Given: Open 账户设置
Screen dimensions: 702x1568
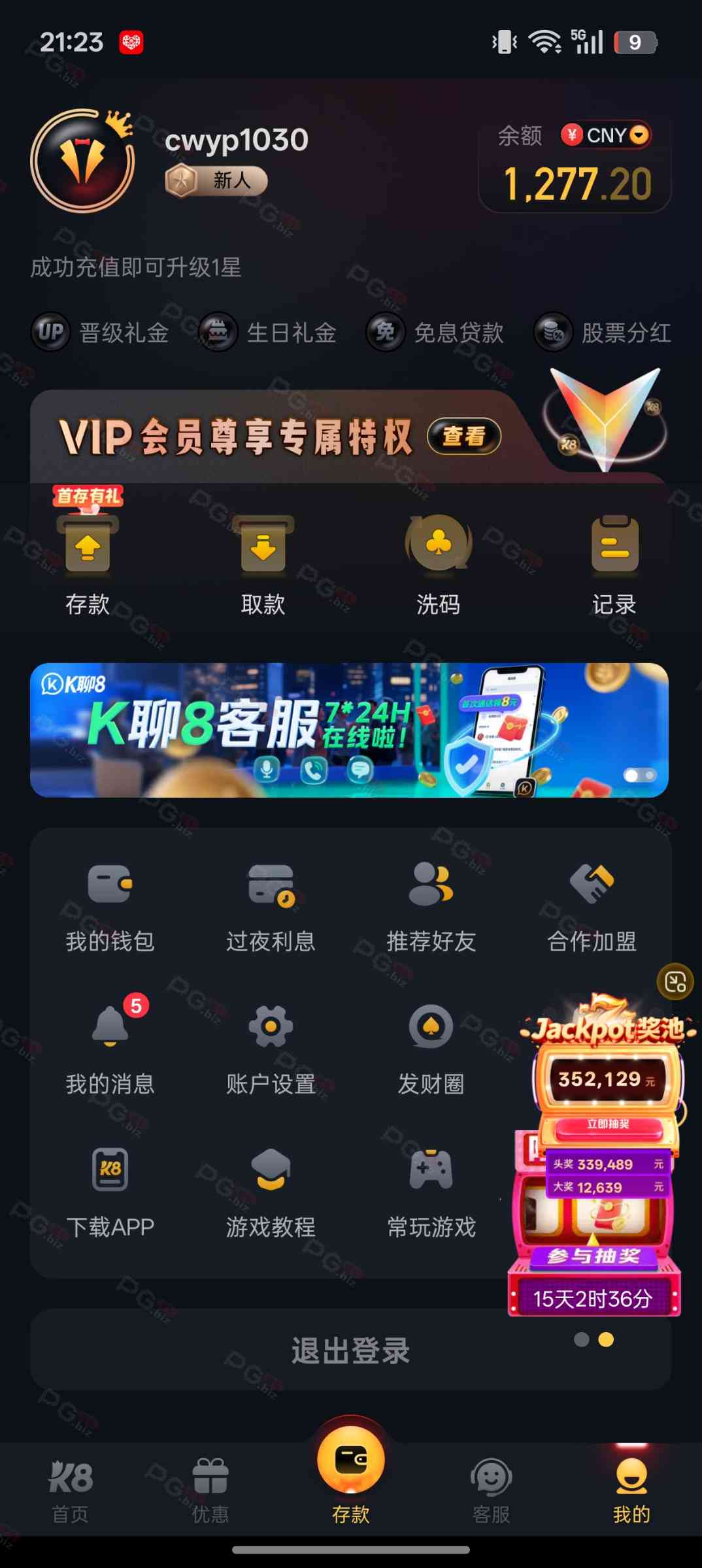Looking at the screenshot, I should (x=271, y=1050).
